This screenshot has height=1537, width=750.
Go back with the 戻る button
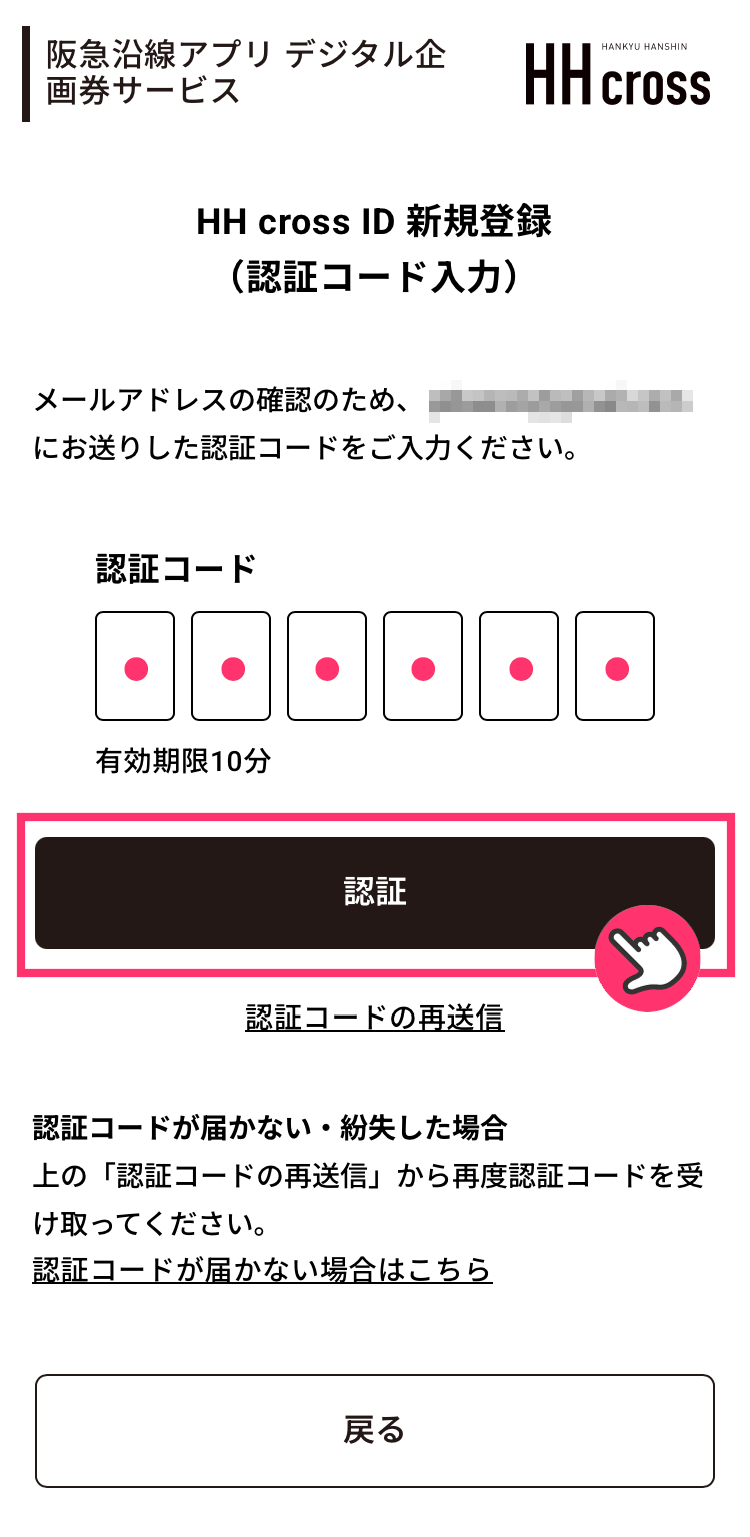pyautogui.click(x=374, y=1430)
